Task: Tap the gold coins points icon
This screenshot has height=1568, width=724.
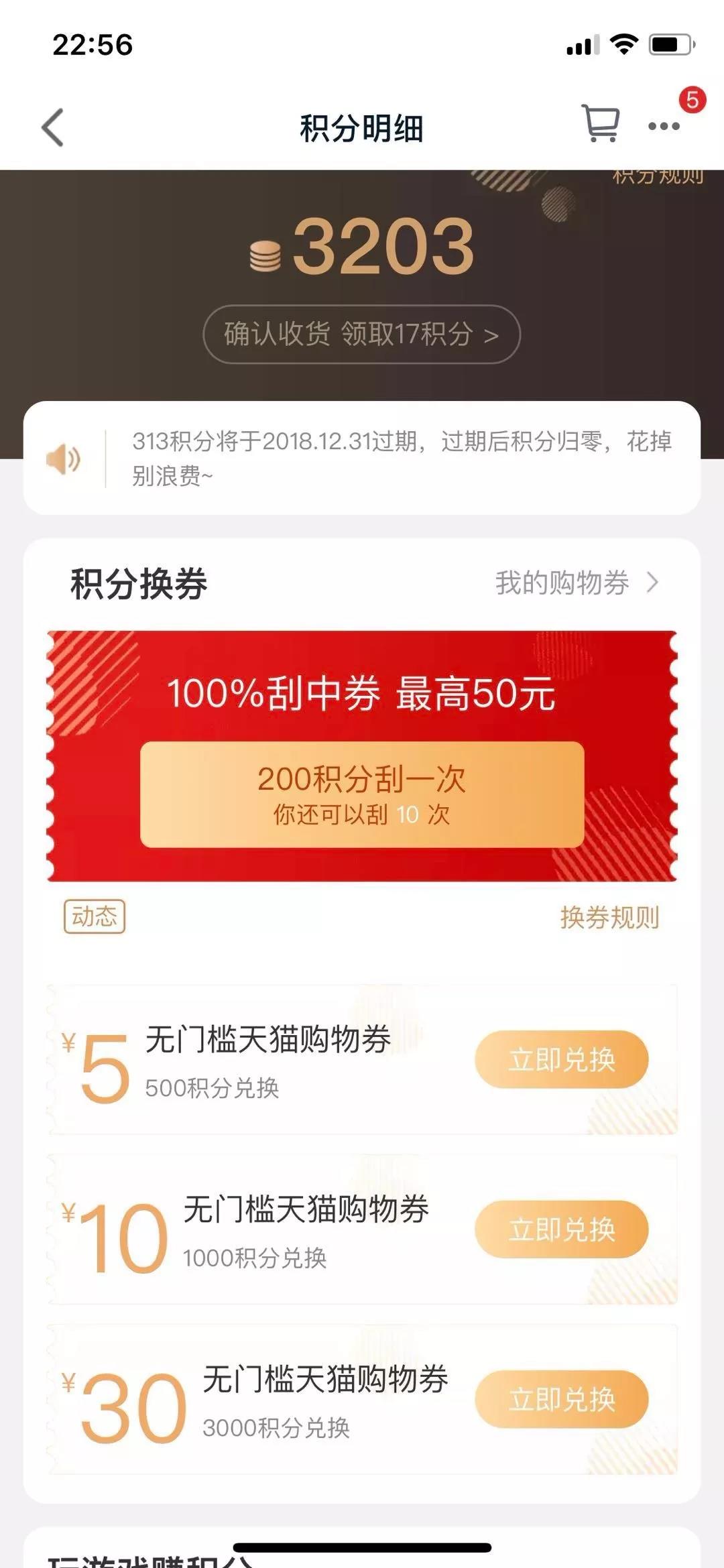Action: tap(265, 253)
